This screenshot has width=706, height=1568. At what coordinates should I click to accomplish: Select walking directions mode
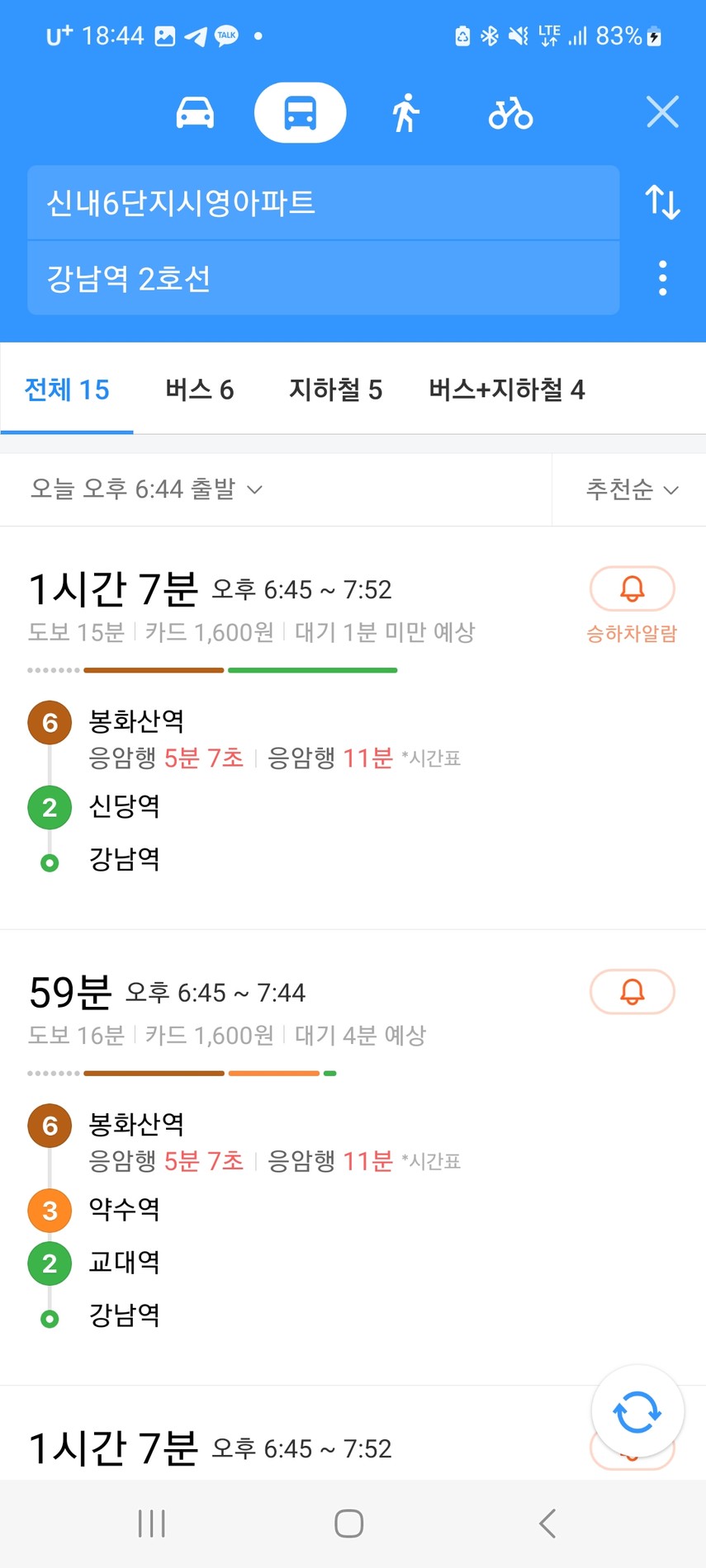point(405,113)
